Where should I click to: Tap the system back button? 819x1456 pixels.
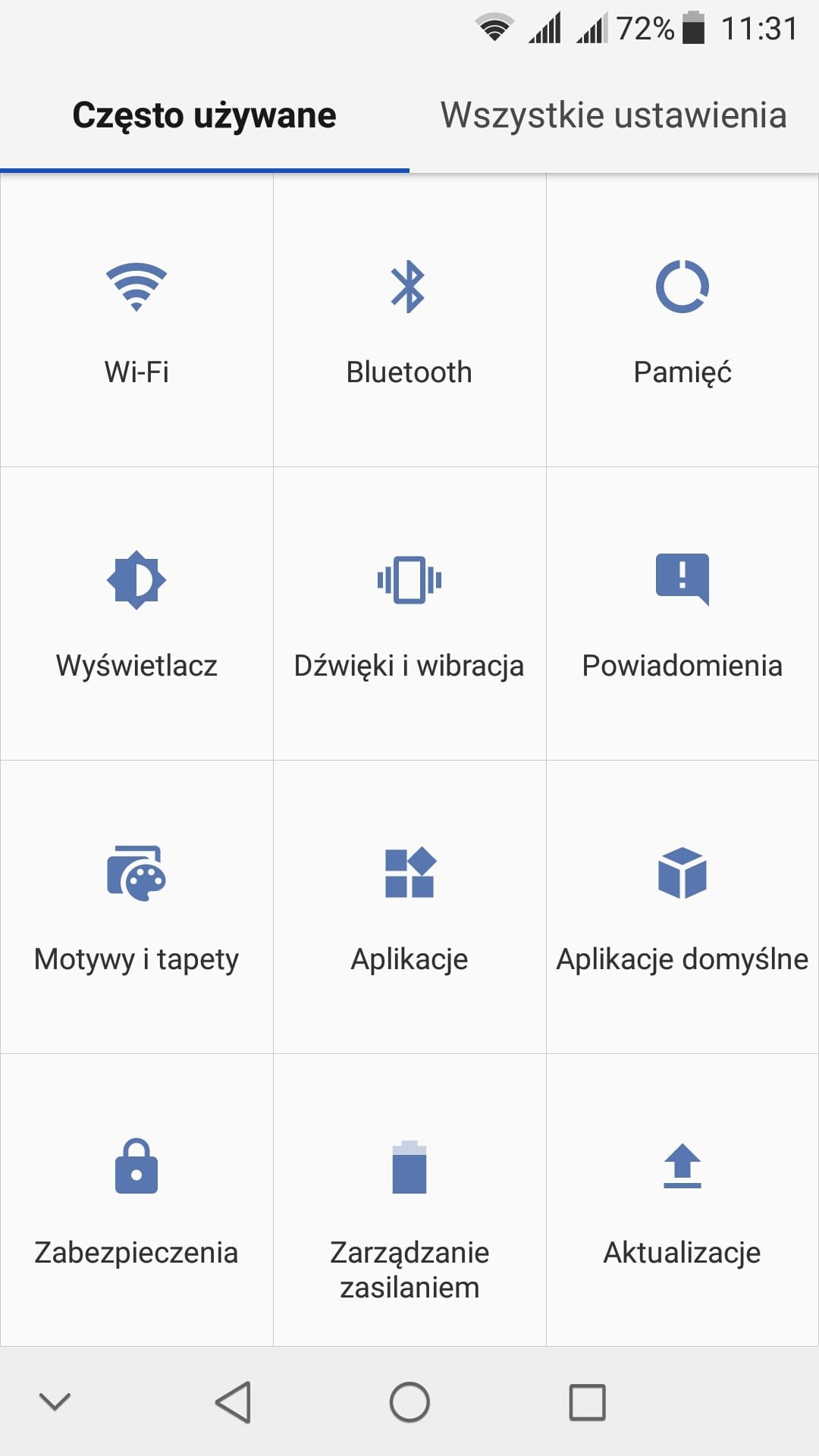coord(234,1402)
